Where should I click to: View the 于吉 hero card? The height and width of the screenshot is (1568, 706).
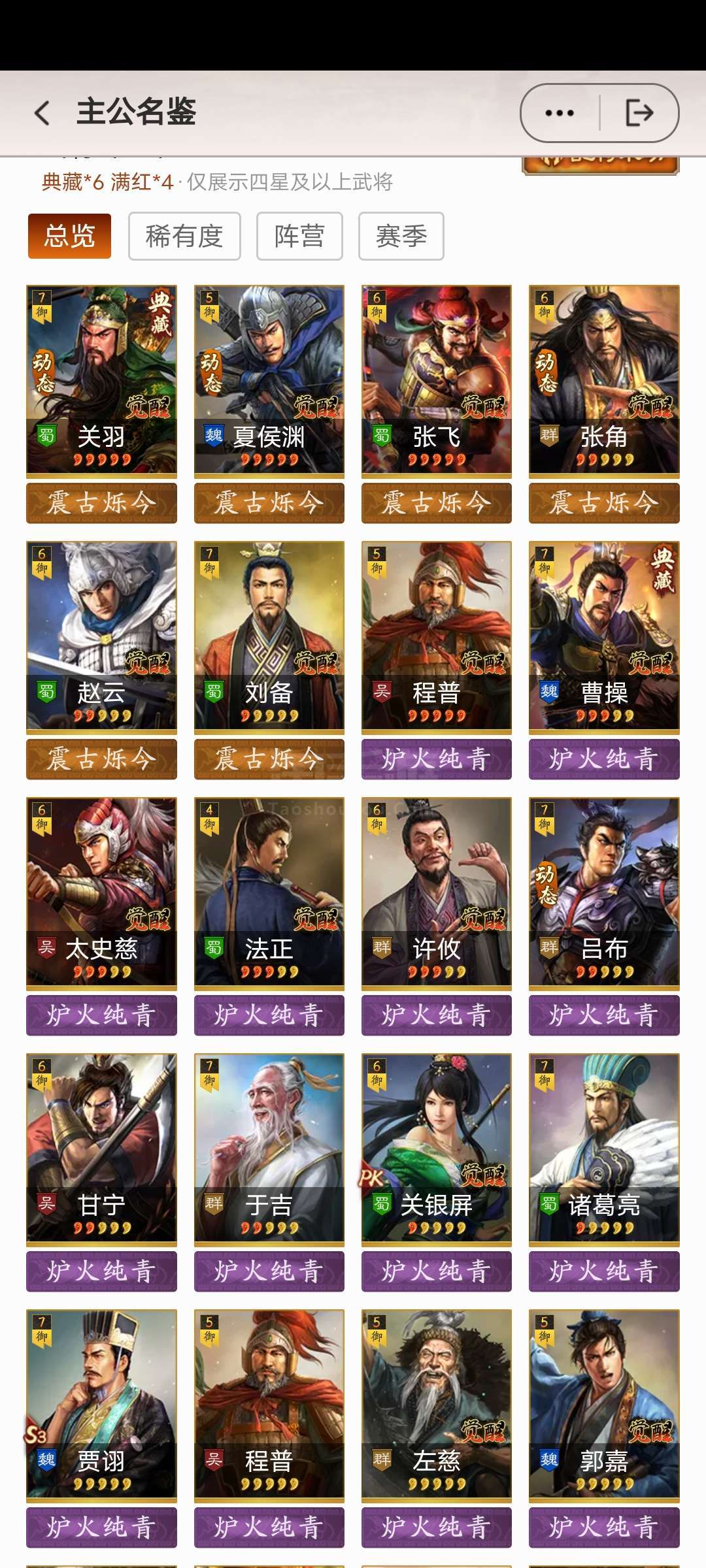coord(269,1149)
